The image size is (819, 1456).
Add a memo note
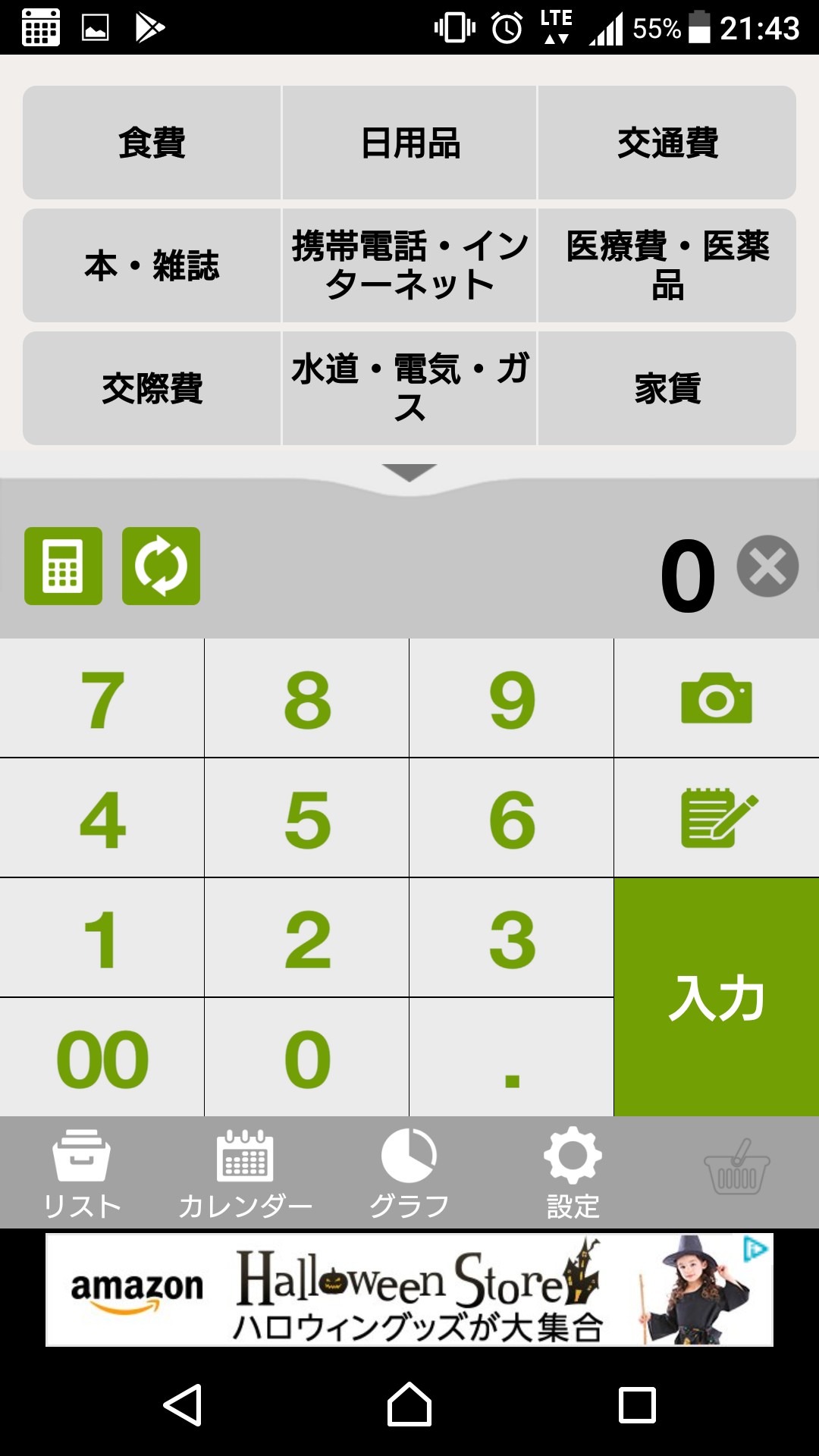pyautogui.click(x=716, y=817)
